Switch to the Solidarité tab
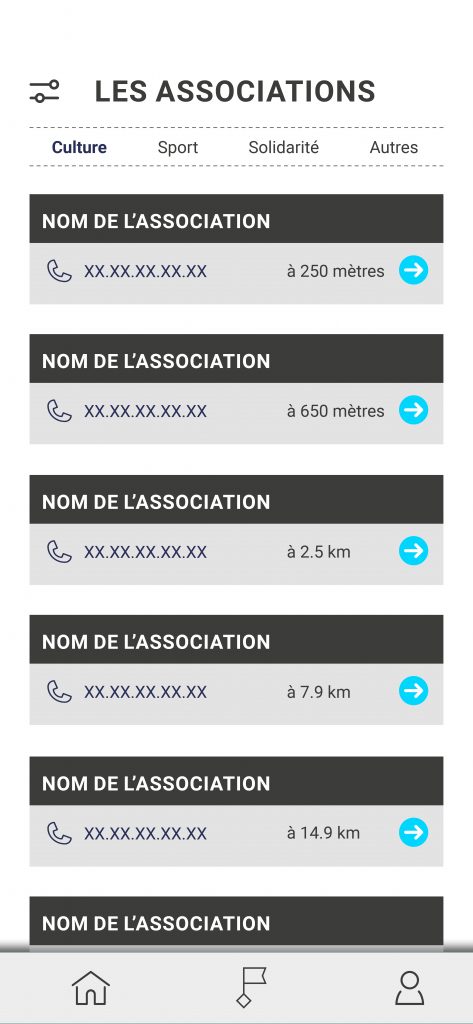Screen dimensions: 473x1024 pos(284,148)
